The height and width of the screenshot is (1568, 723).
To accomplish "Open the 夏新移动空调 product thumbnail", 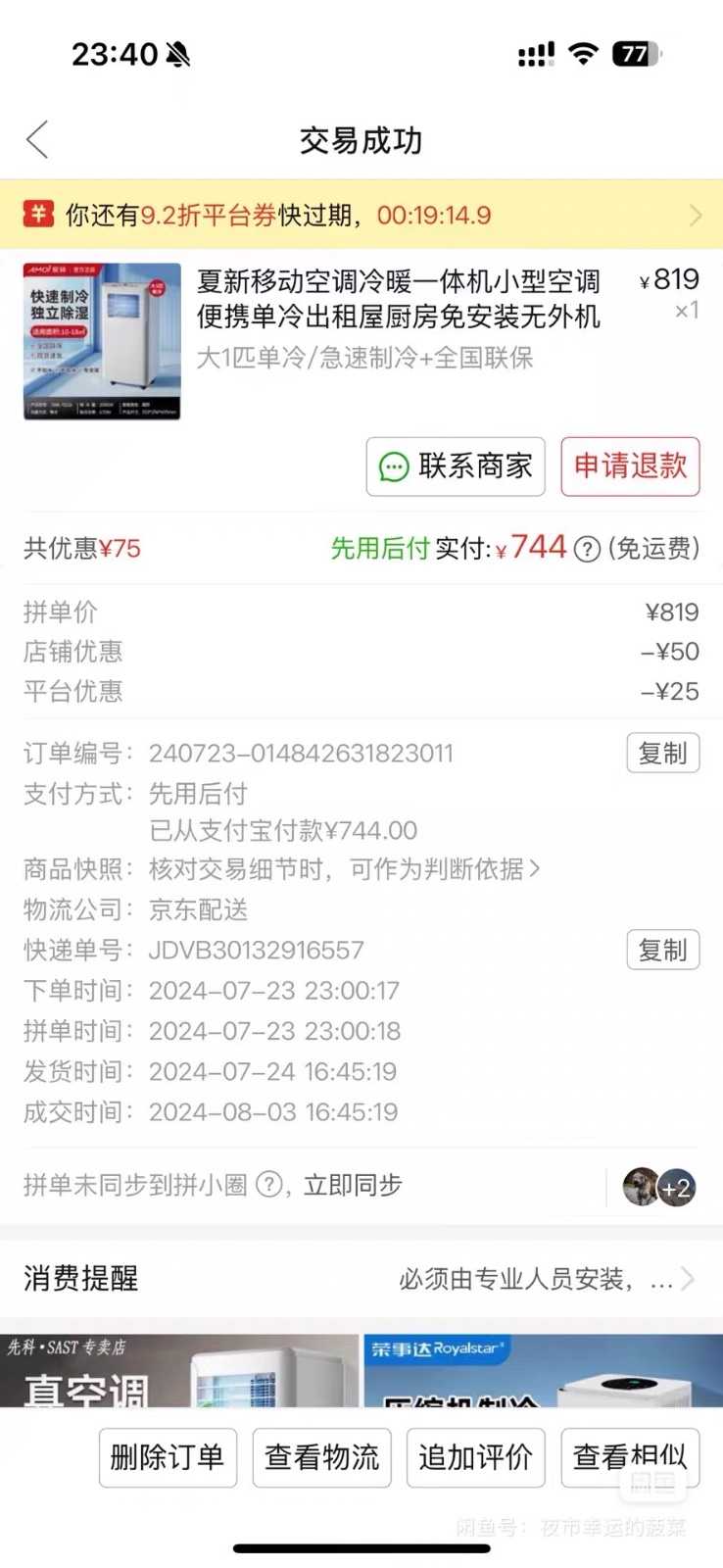I will pos(102,341).
